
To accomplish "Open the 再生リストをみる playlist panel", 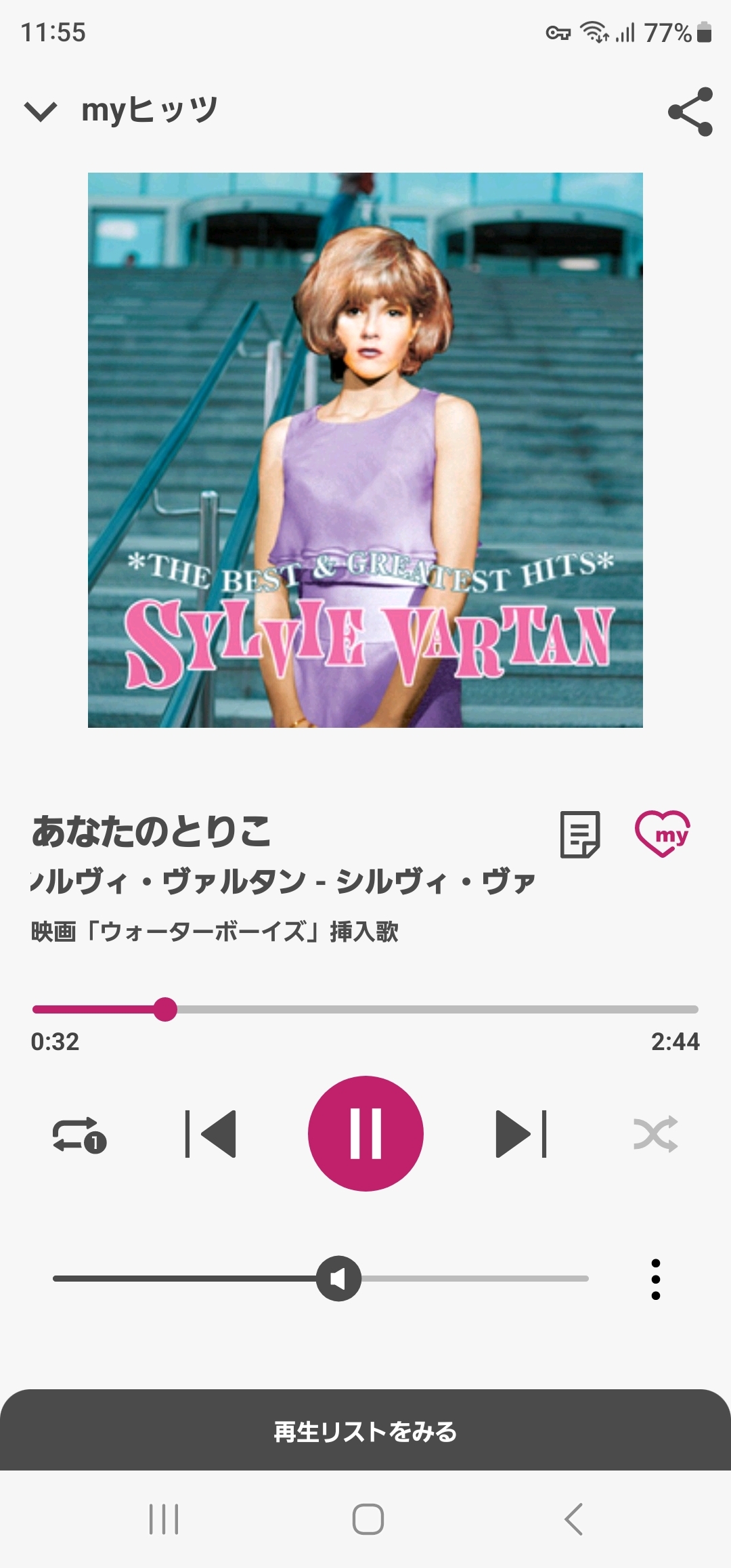I will click(x=365, y=1431).
